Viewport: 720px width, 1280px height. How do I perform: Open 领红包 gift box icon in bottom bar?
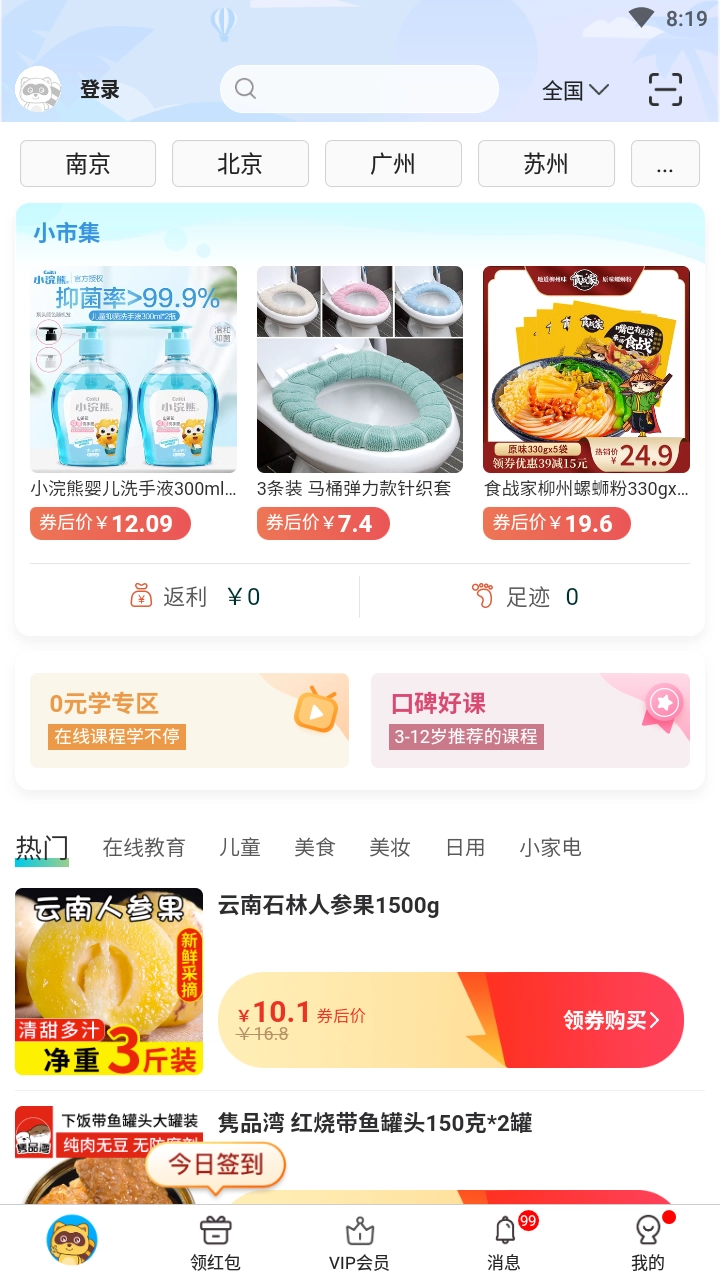click(x=215, y=1231)
